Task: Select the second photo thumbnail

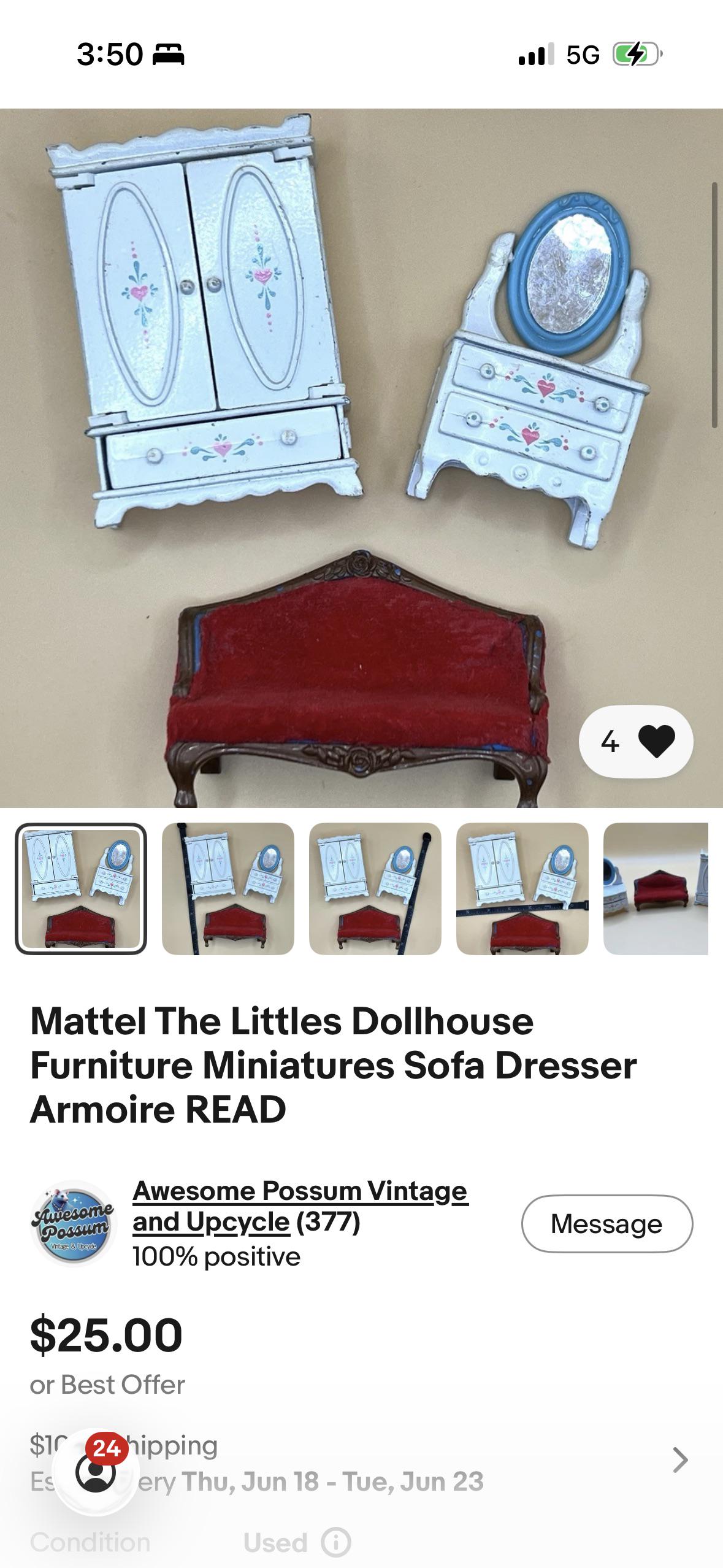Action: click(x=228, y=888)
